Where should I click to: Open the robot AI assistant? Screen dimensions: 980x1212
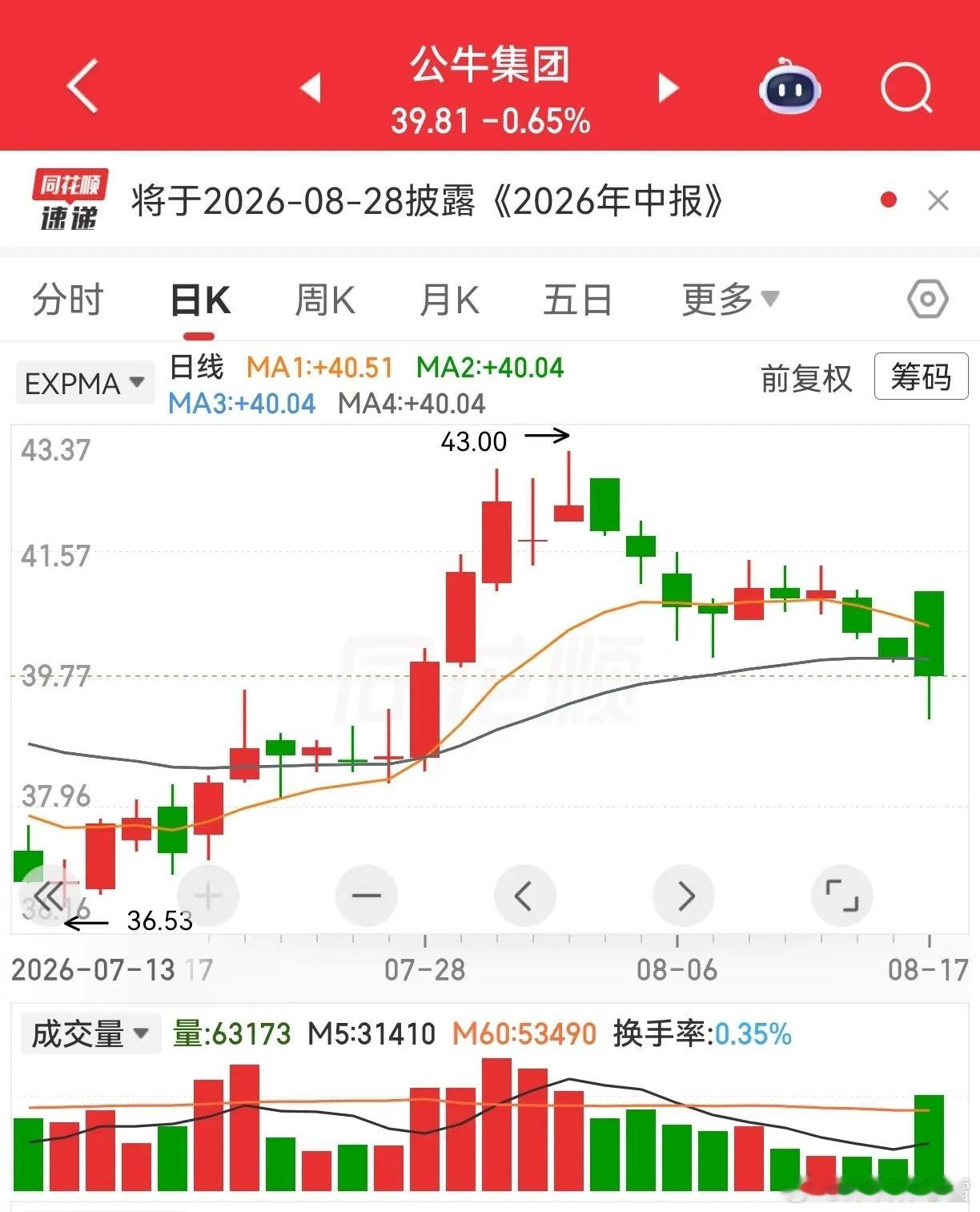tap(789, 87)
